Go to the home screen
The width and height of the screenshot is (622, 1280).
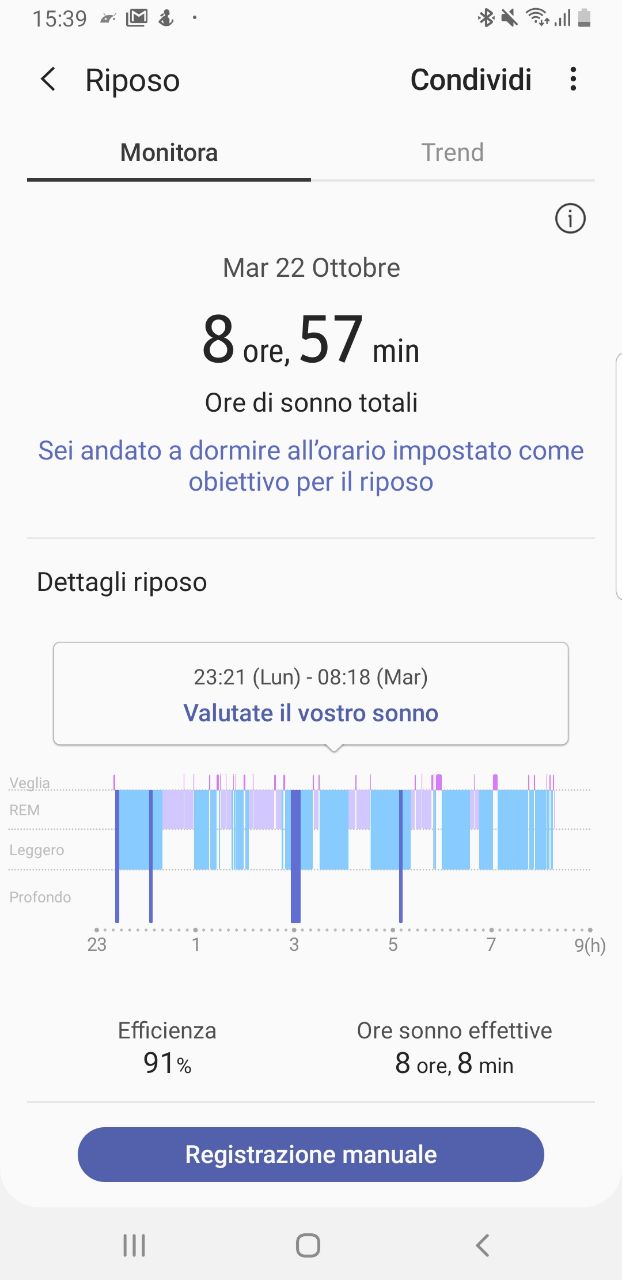308,1245
